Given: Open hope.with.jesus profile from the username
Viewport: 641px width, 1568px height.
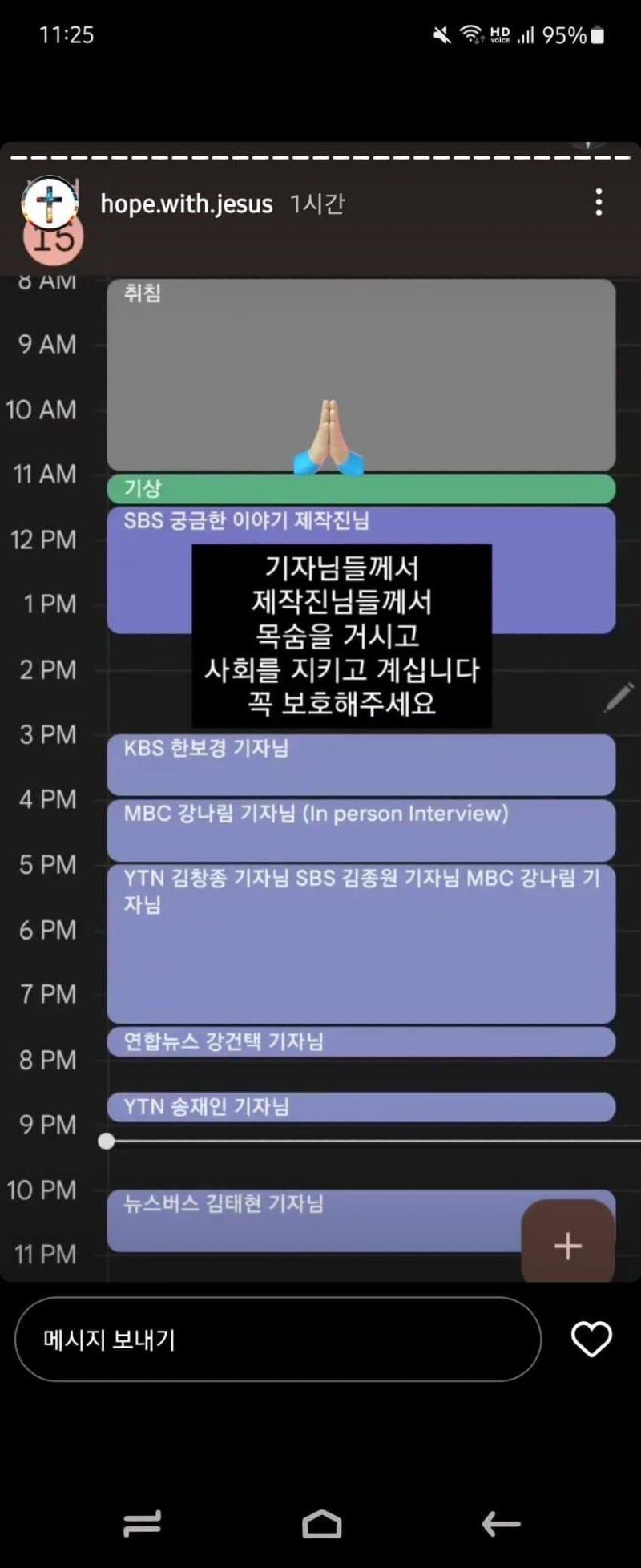Looking at the screenshot, I should 186,204.
